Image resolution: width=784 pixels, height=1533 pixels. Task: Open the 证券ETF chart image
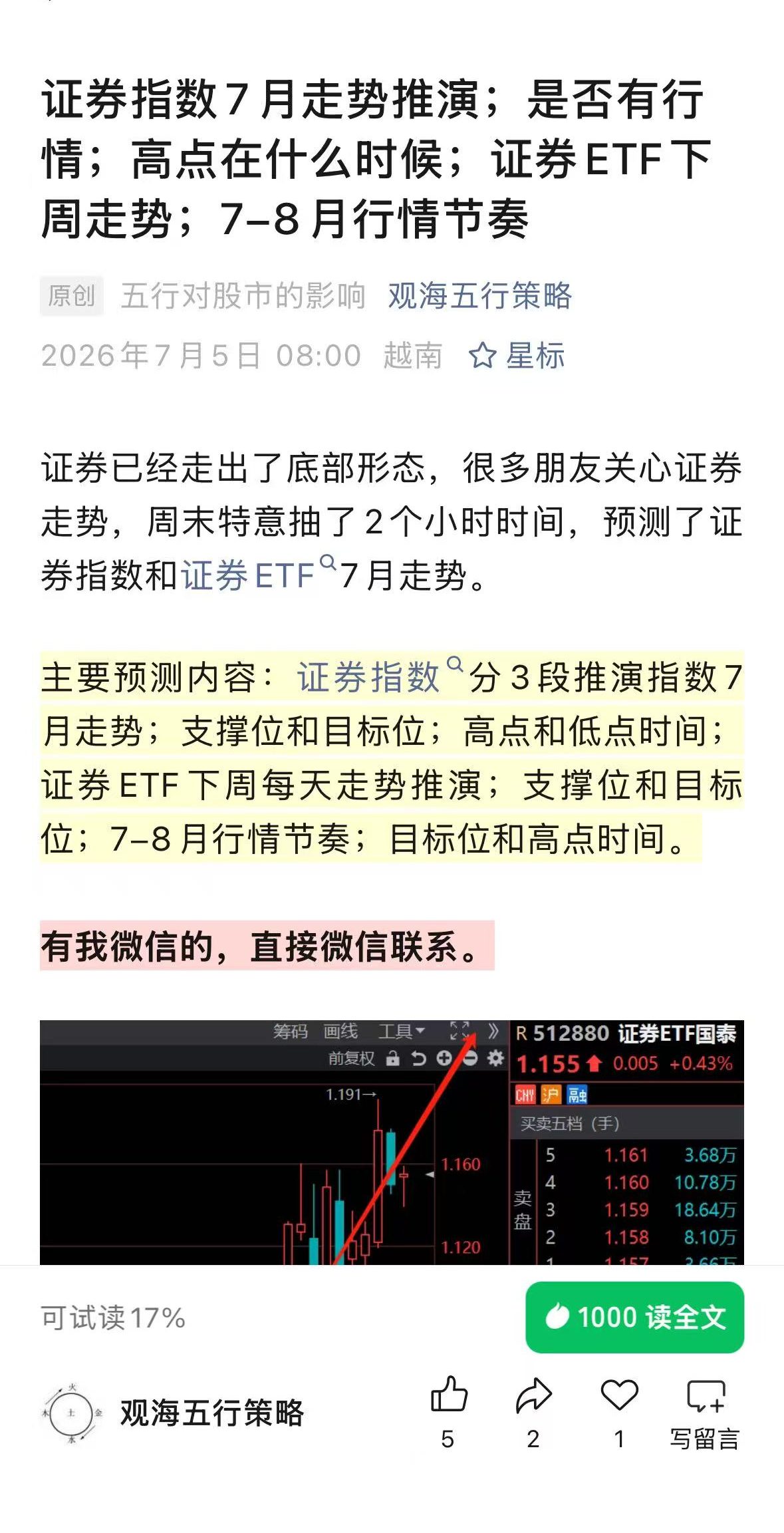(392, 1142)
